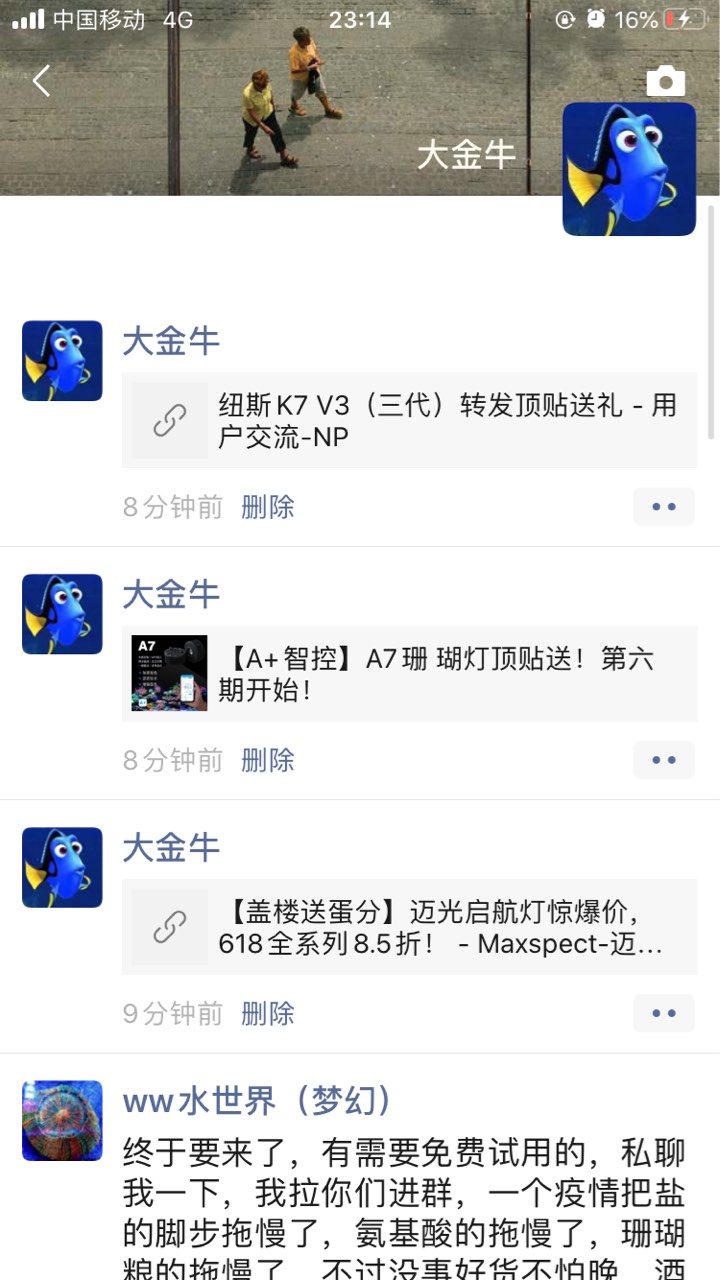Screen dimensions: 720x1280
Task: Tap the 大金牛 name on the 纽斯K7 post
Action: [x=171, y=341]
